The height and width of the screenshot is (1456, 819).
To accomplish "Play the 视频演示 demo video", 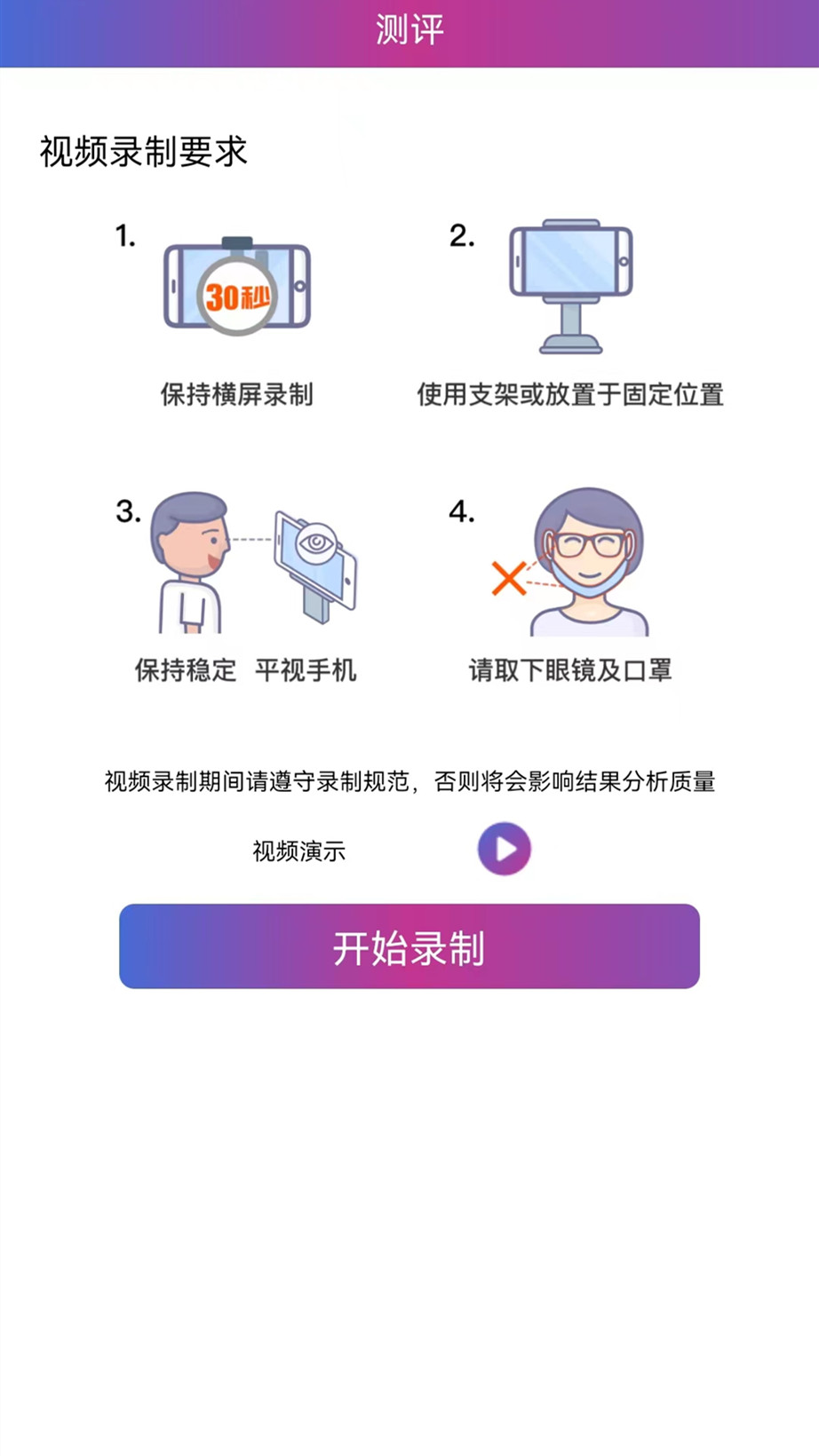I will 504,849.
